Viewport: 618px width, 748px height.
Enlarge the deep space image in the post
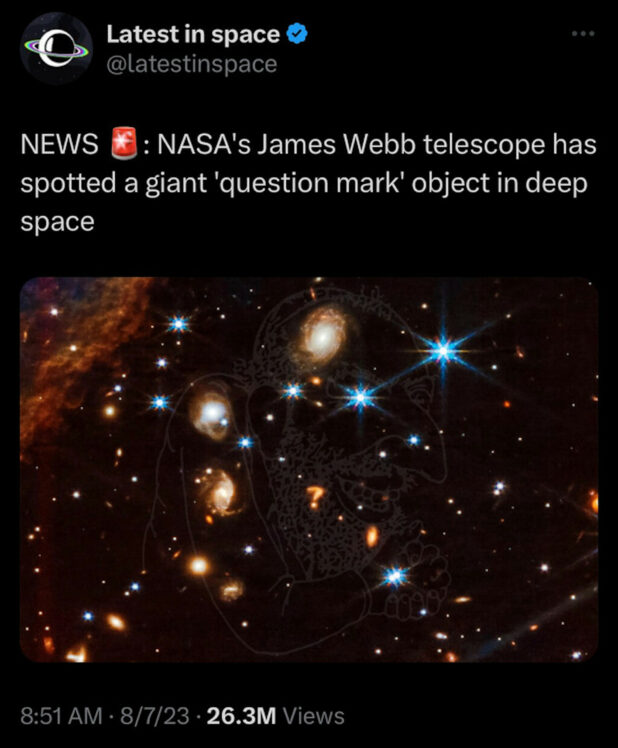(x=309, y=469)
